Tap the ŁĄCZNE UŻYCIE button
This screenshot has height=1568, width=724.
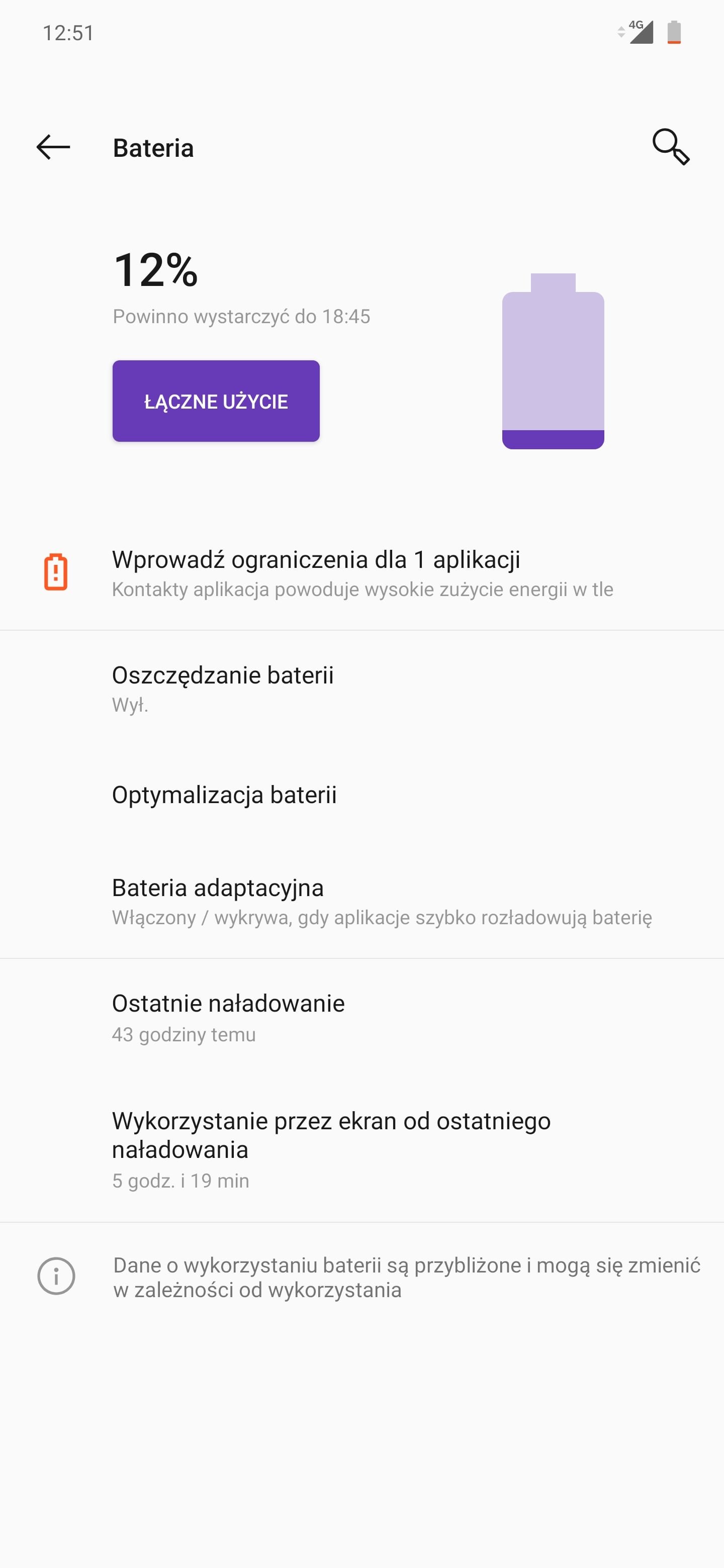pyautogui.click(x=216, y=401)
